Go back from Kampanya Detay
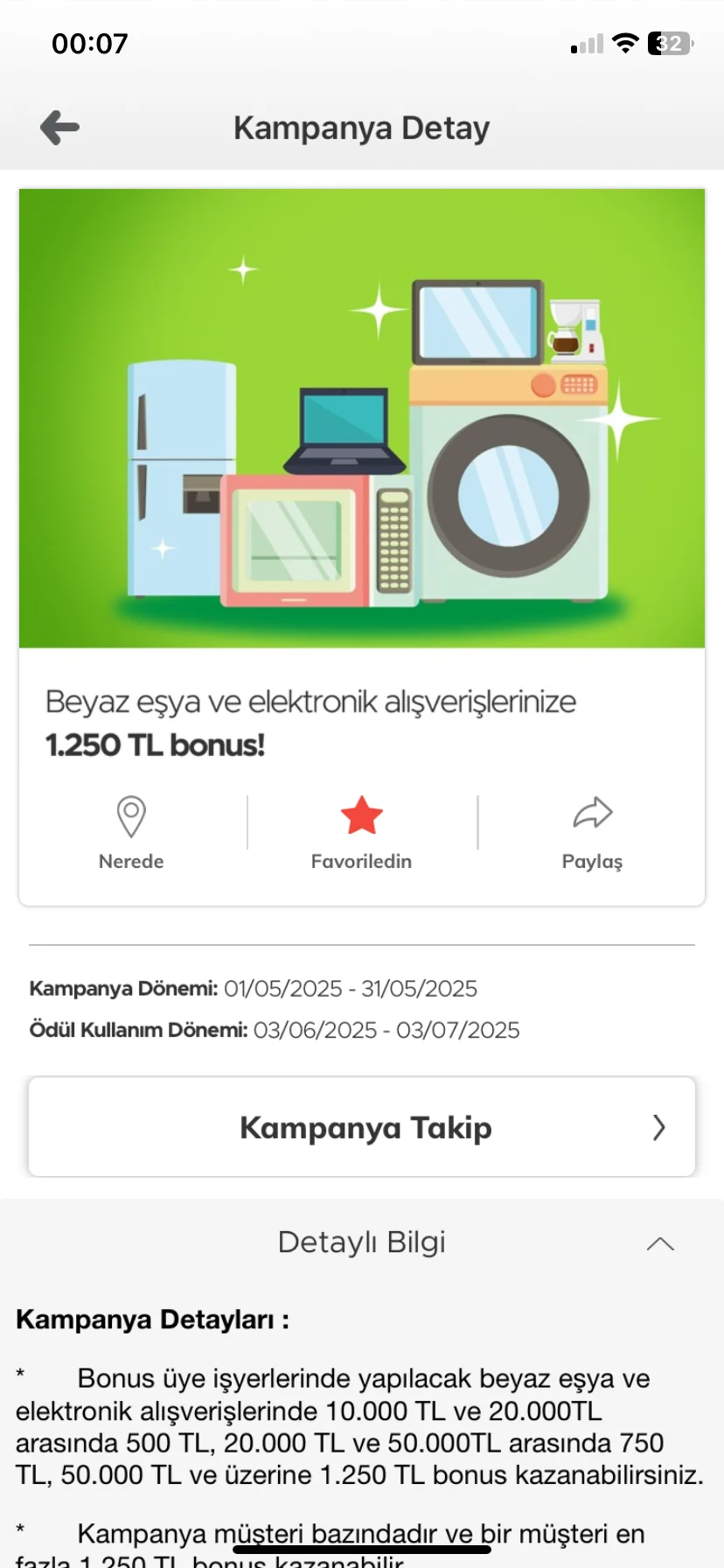 click(x=59, y=128)
